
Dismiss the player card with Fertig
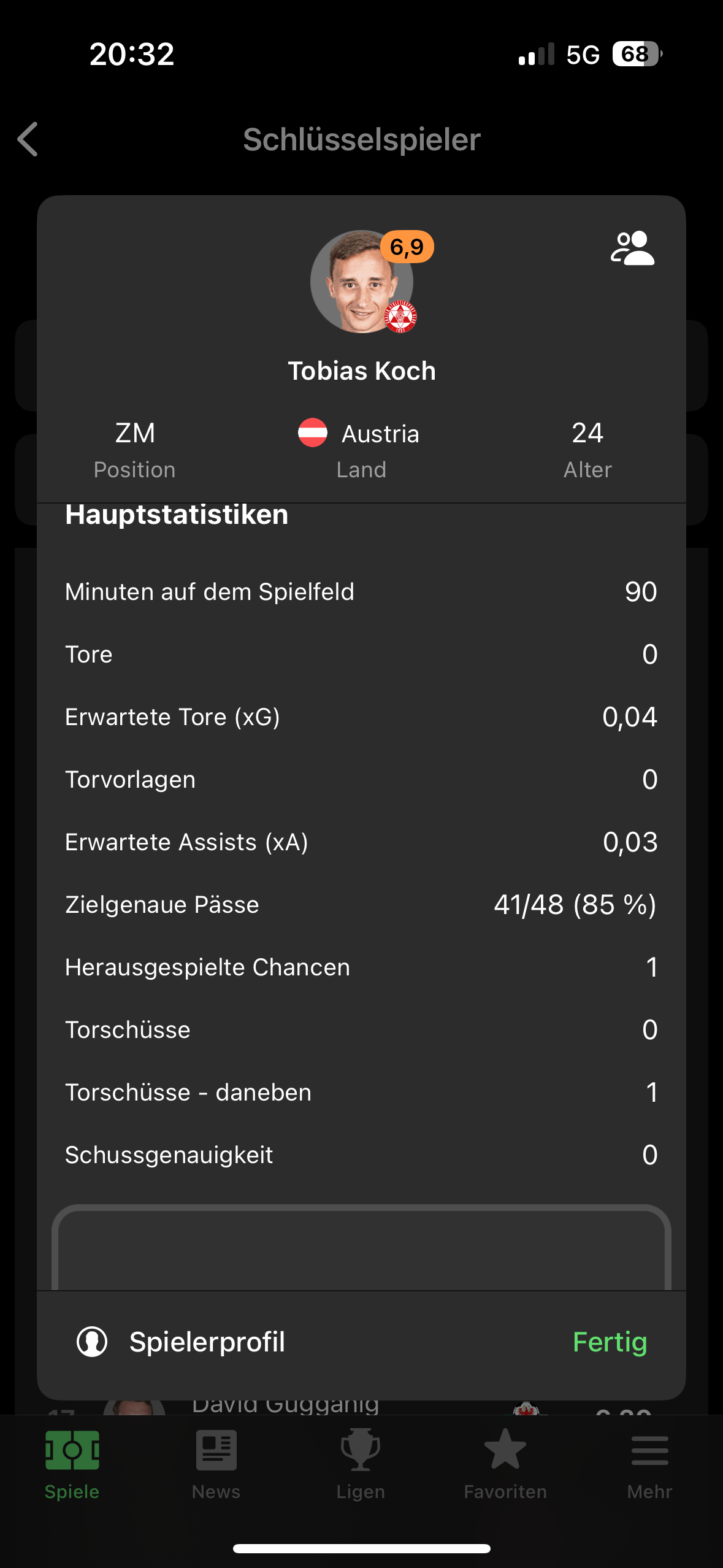pos(610,1342)
